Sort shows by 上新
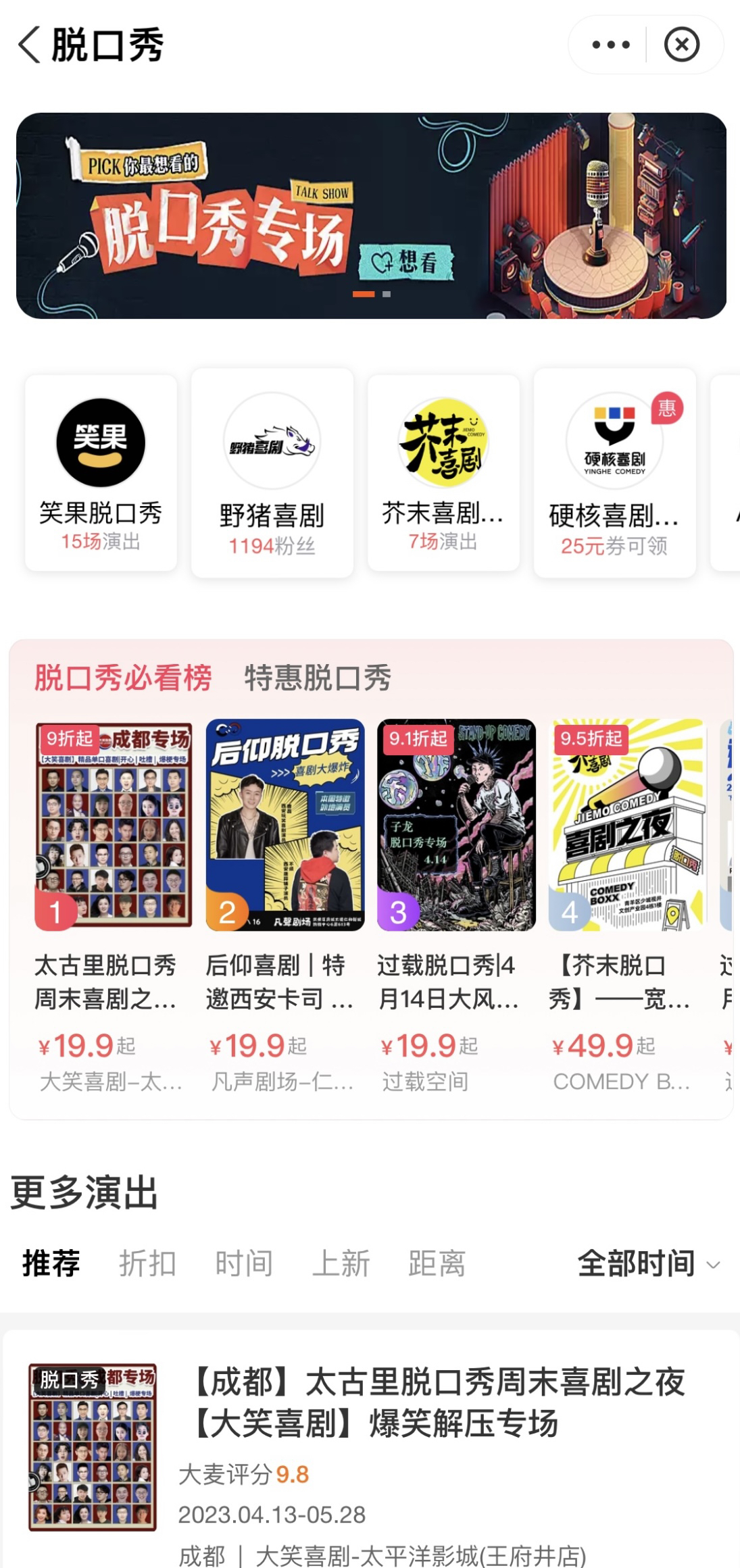740x1568 pixels. click(x=341, y=1263)
